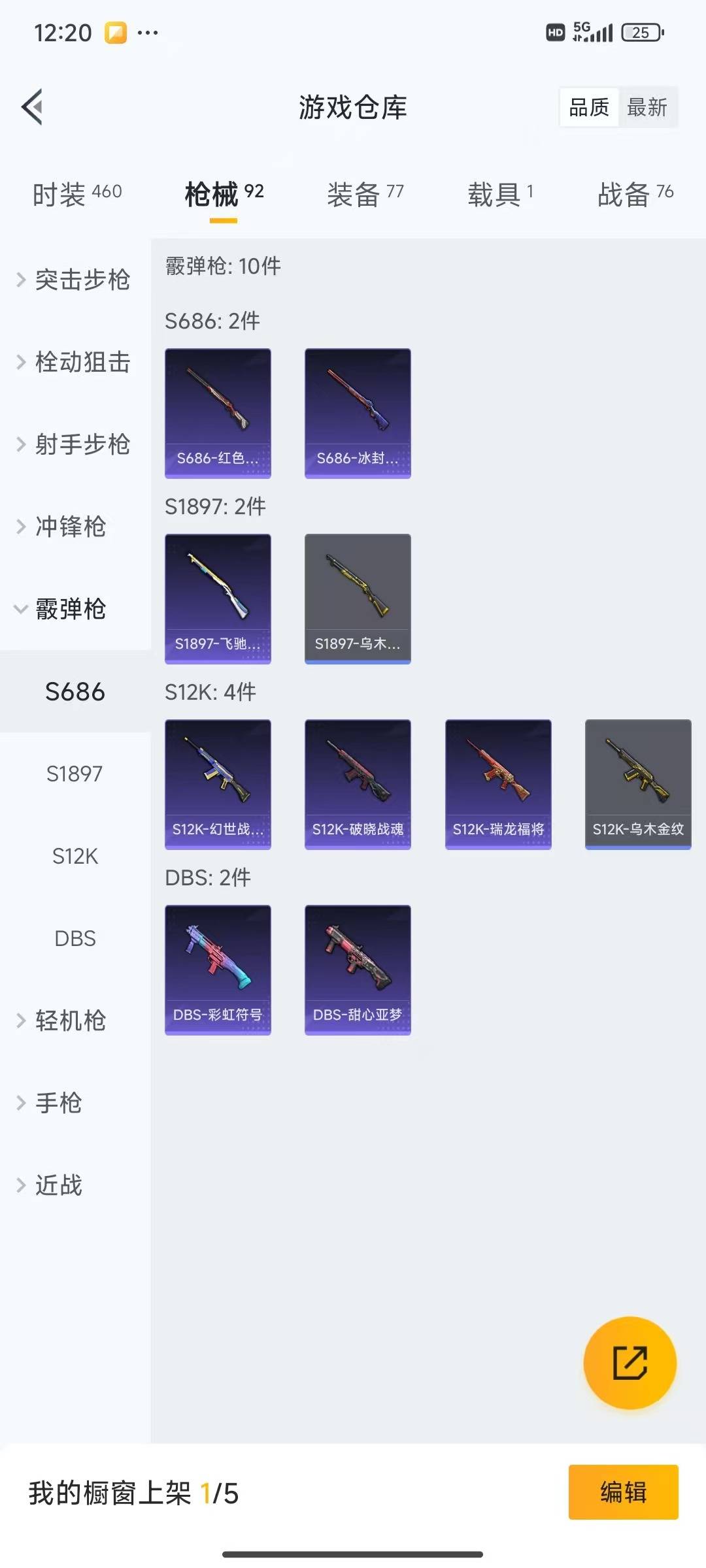706x1568 pixels.
Task: Sort by 最新
Action: coord(647,107)
